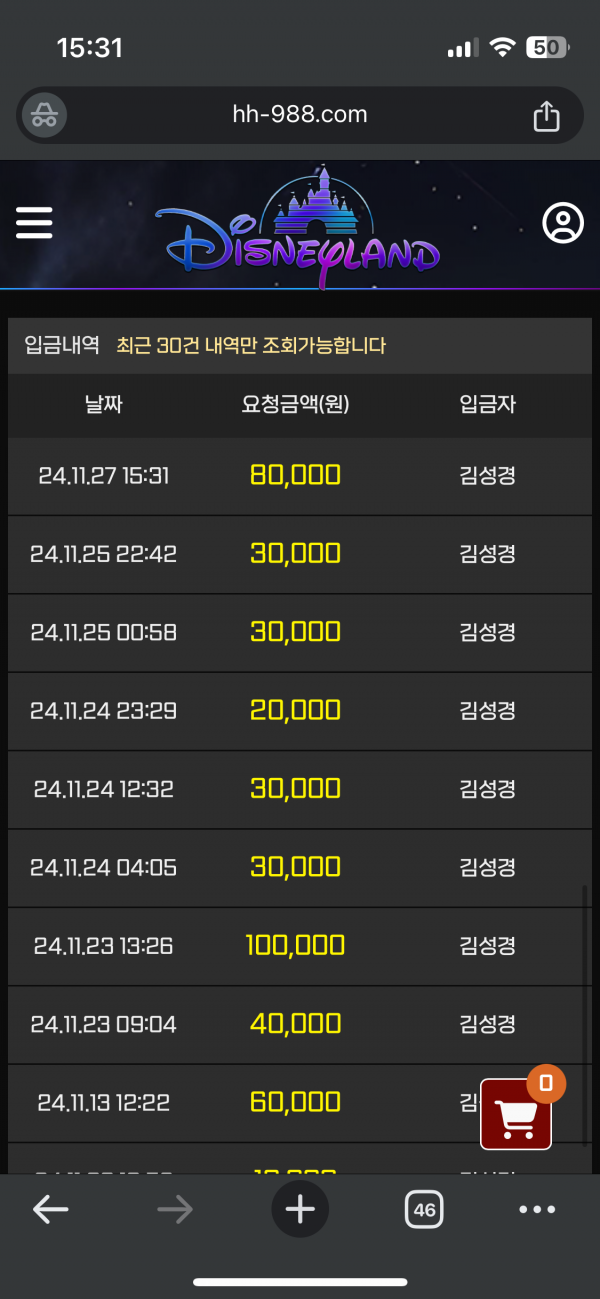Open a new browser tab
Screen dimensions: 600x1299
point(300,1210)
